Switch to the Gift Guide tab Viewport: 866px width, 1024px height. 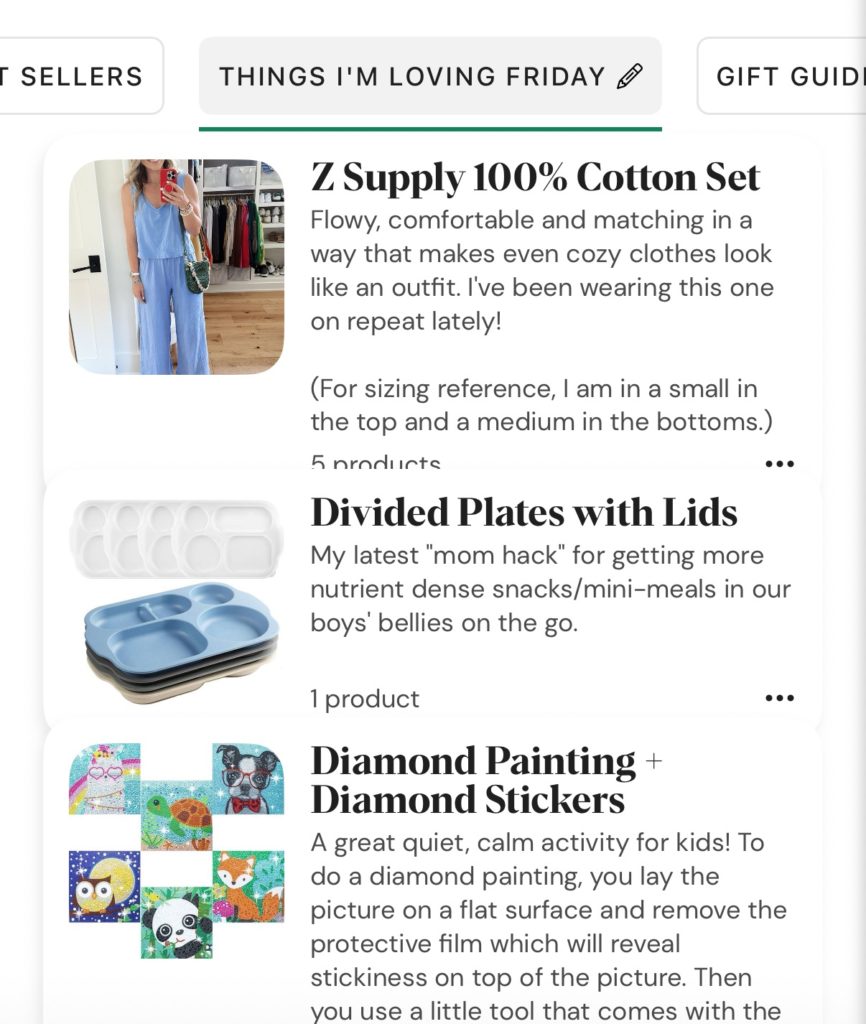tap(790, 75)
